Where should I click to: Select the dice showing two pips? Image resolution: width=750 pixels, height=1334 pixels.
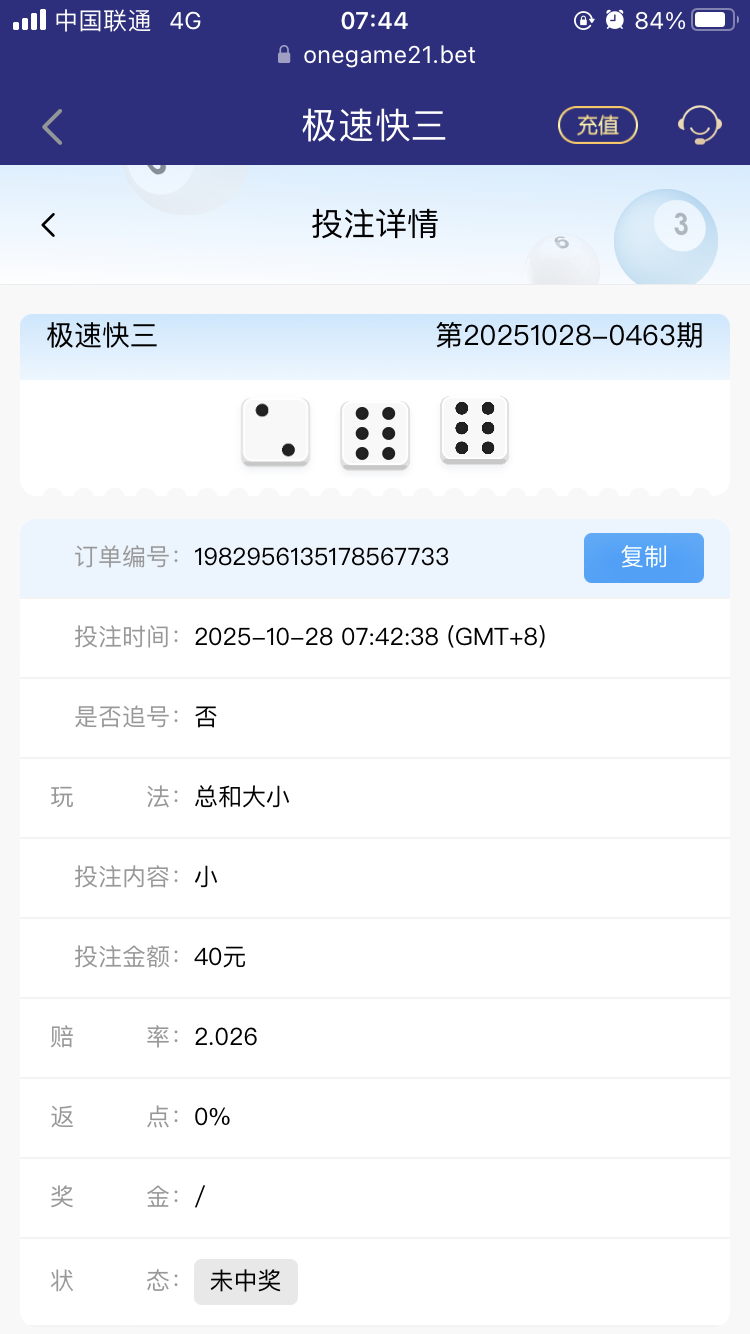click(274, 431)
